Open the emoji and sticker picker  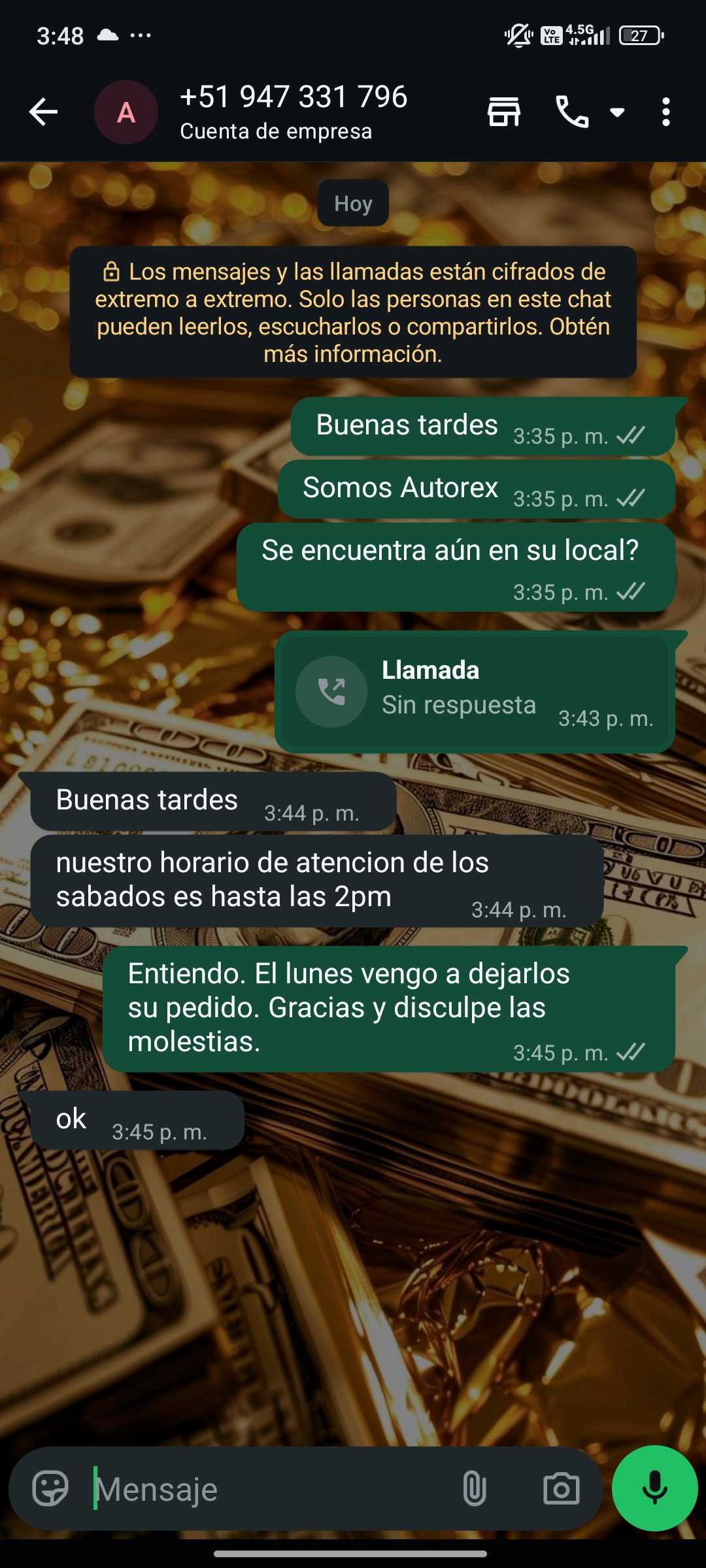point(50,1488)
